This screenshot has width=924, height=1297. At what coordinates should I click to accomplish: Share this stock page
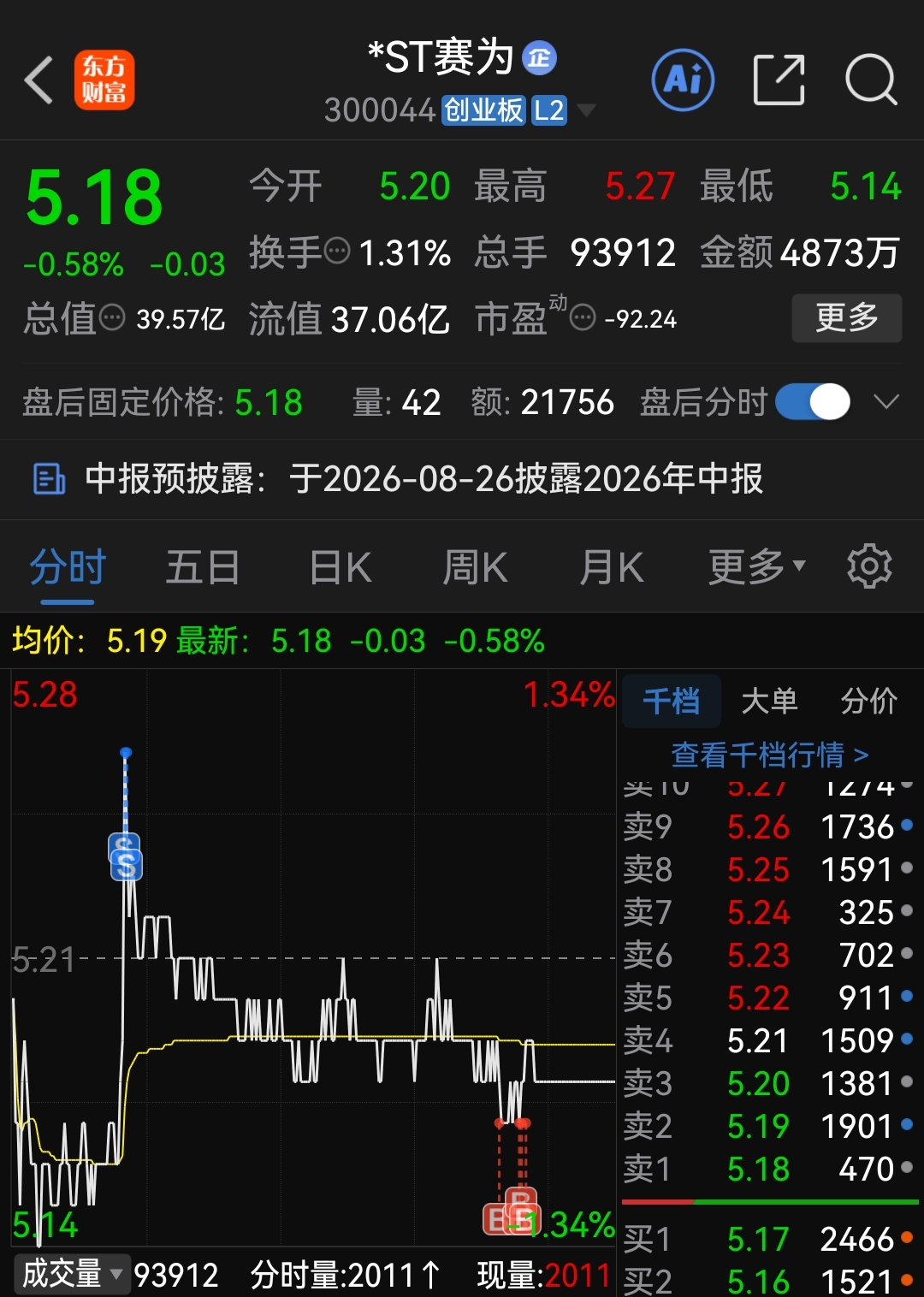[779, 80]
